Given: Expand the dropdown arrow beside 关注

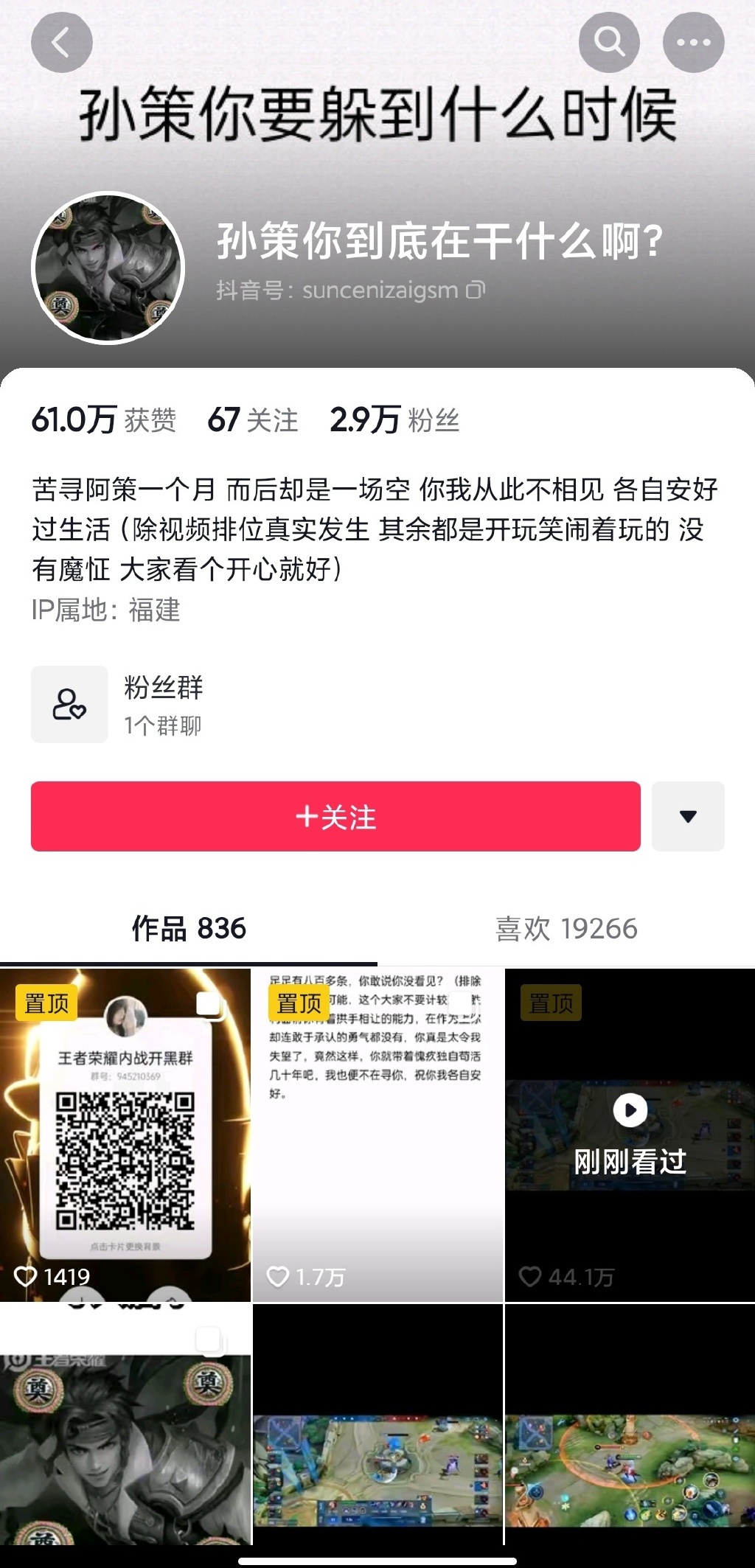Looking at the screenshot, I should 688,816.
